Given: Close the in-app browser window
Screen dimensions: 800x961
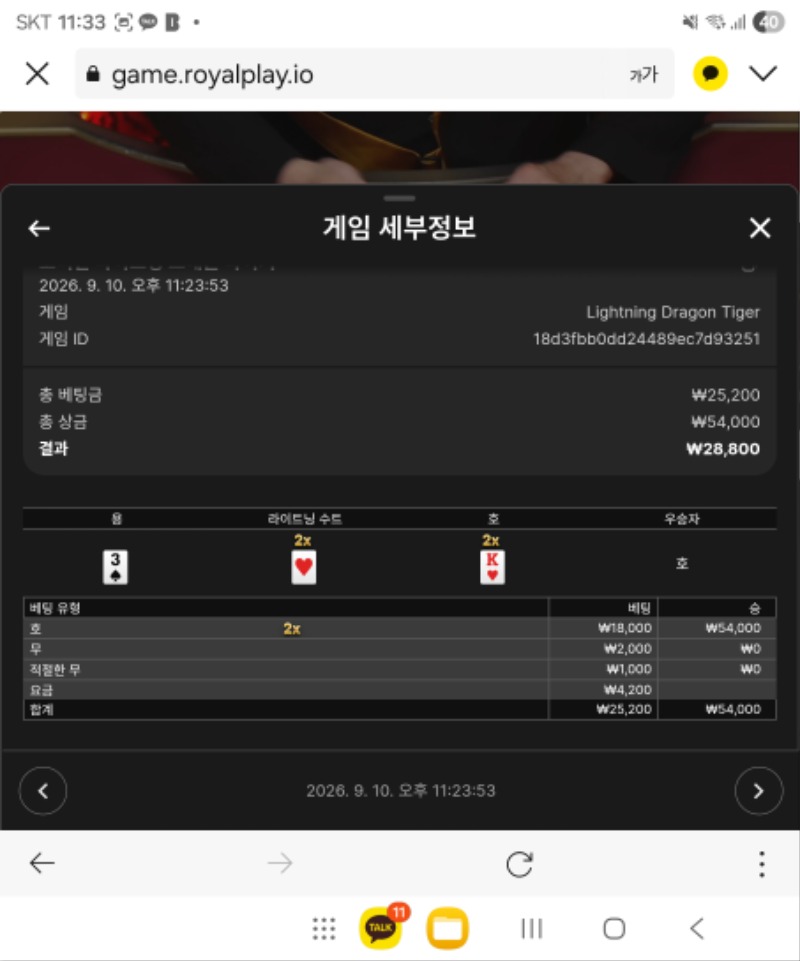Looking at the screenshot, I should point(37,74).
